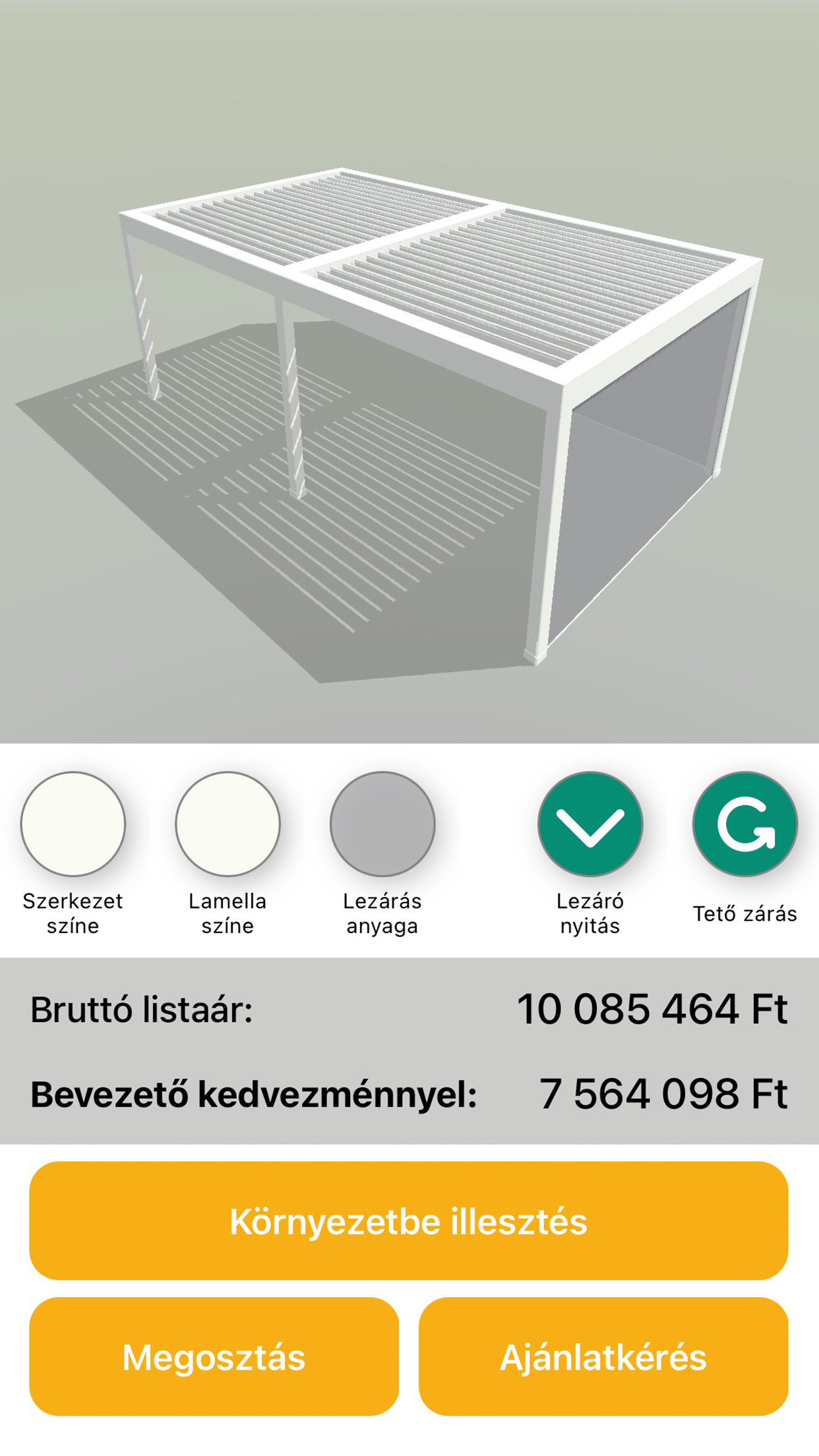Tap the Lezáró nyitás down-arrow button

pos(590,824)
